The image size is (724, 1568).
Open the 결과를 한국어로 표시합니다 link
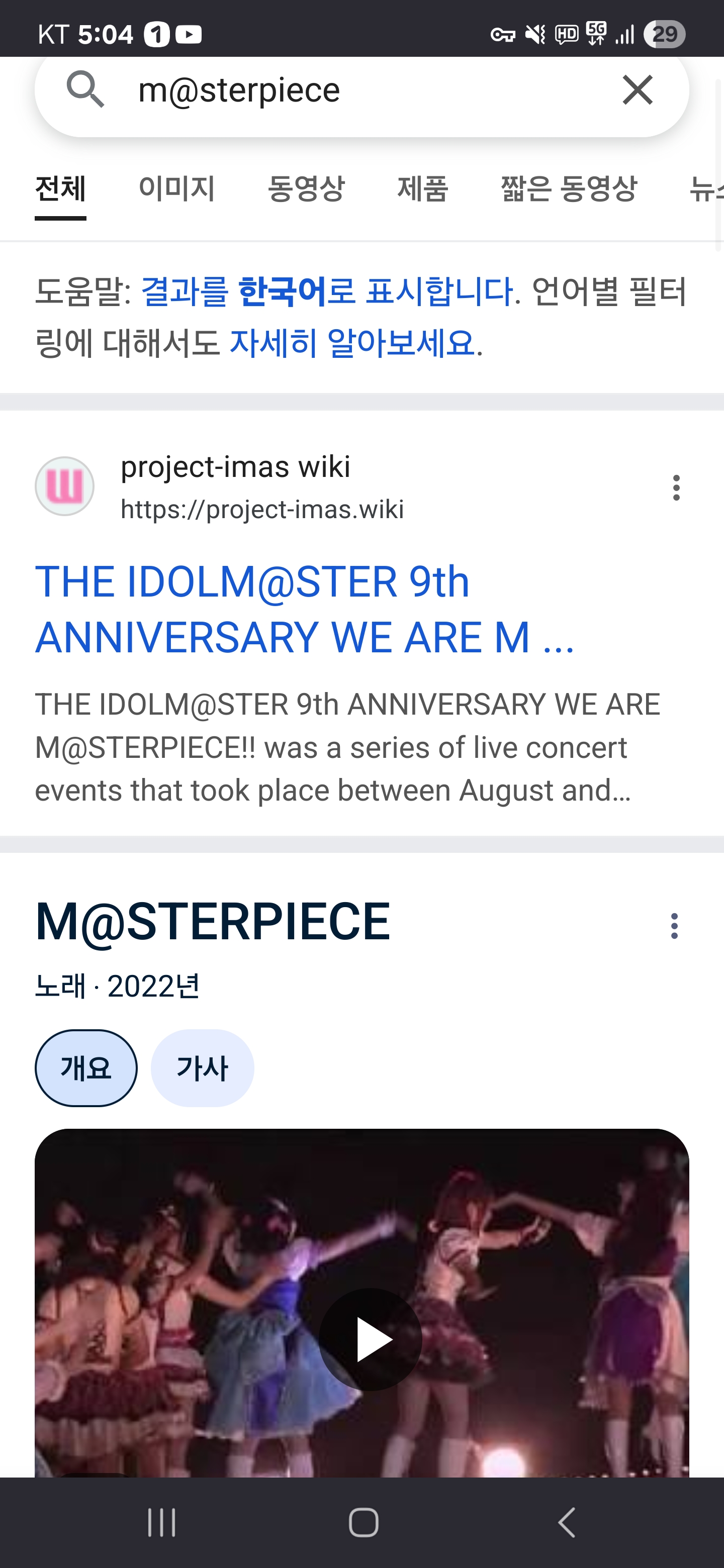click(327, 291)
